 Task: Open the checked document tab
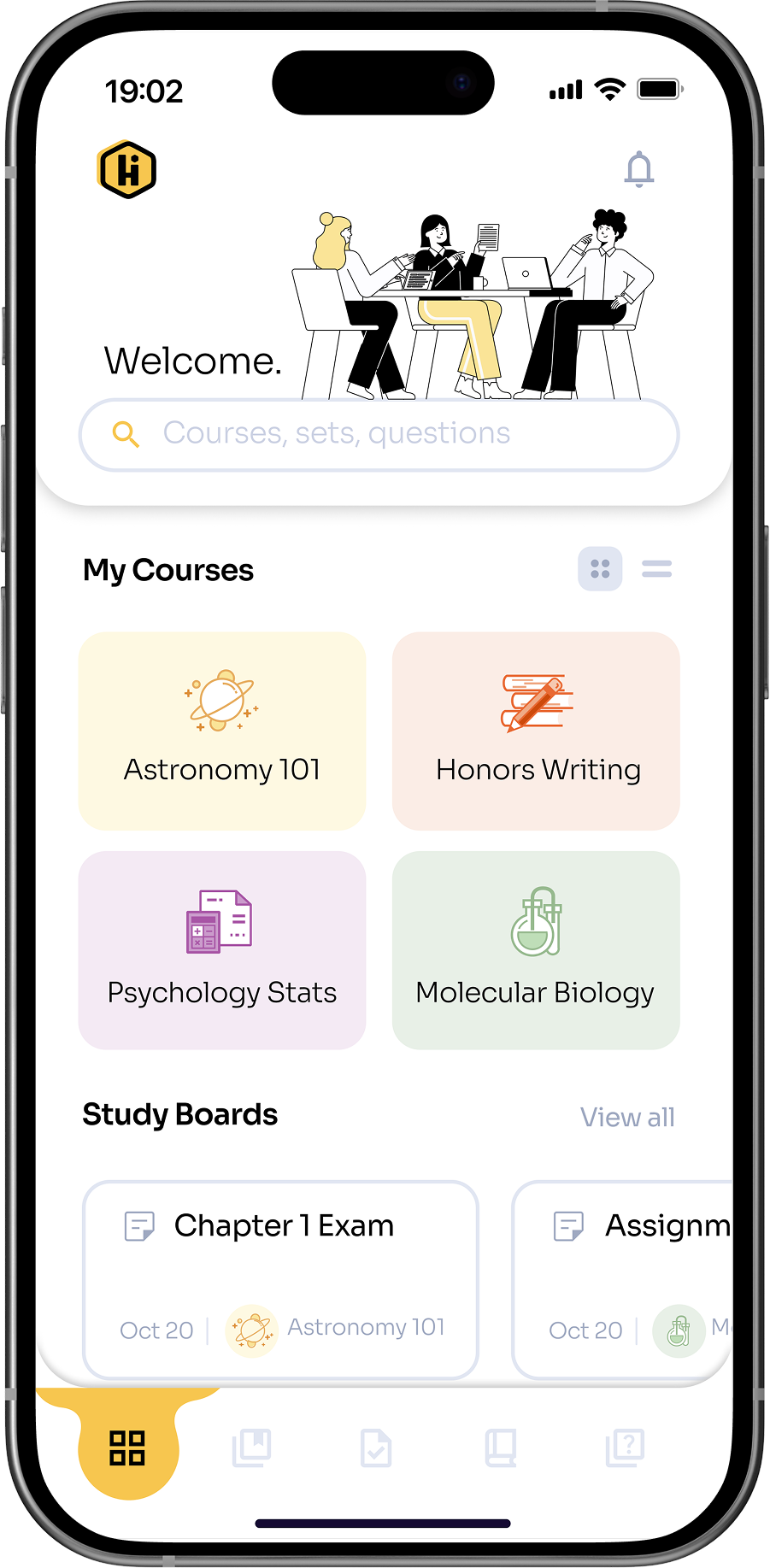click(x=376, y=1448)
